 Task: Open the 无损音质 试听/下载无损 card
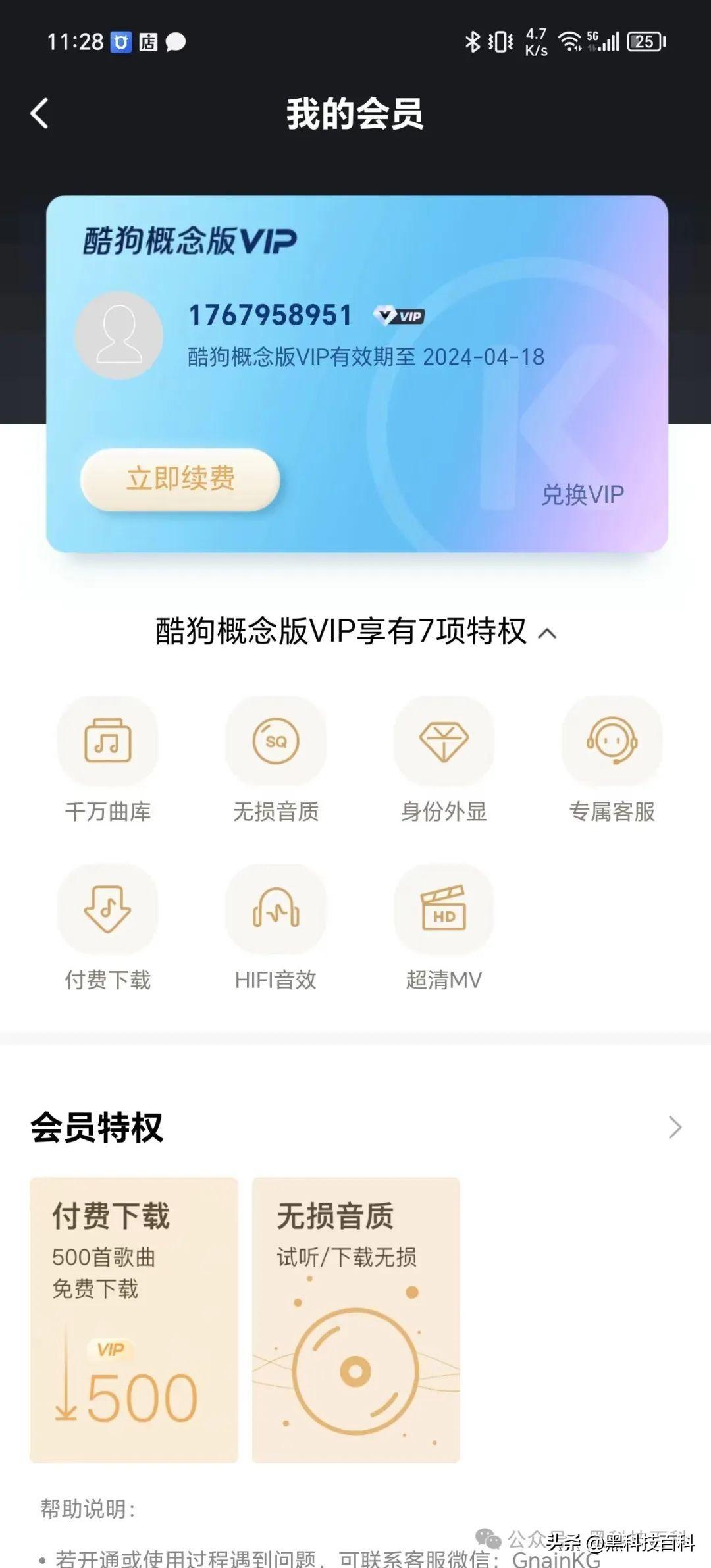point(355,1319)
